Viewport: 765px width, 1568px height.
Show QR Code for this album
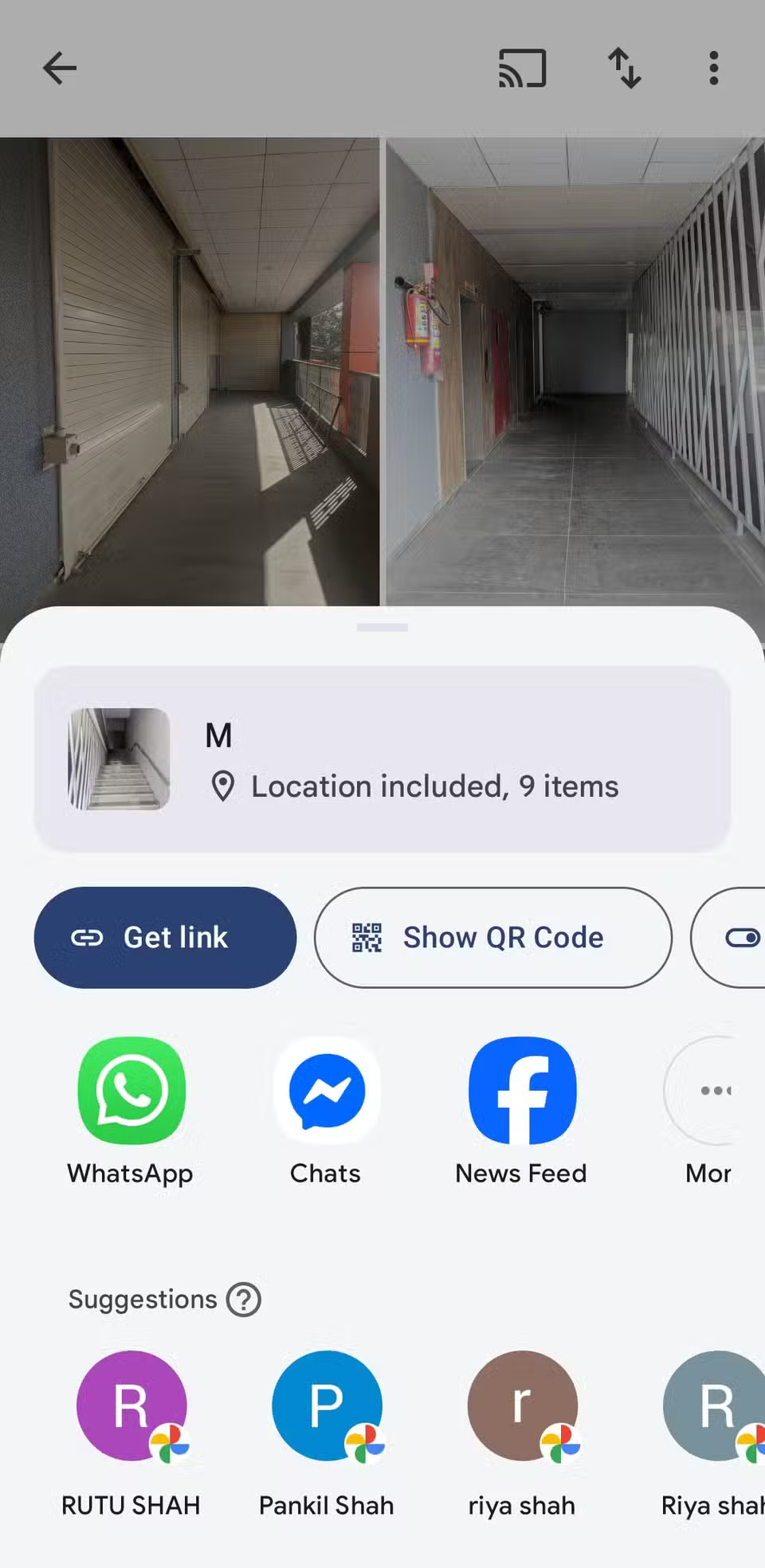[x=492, y=937]
